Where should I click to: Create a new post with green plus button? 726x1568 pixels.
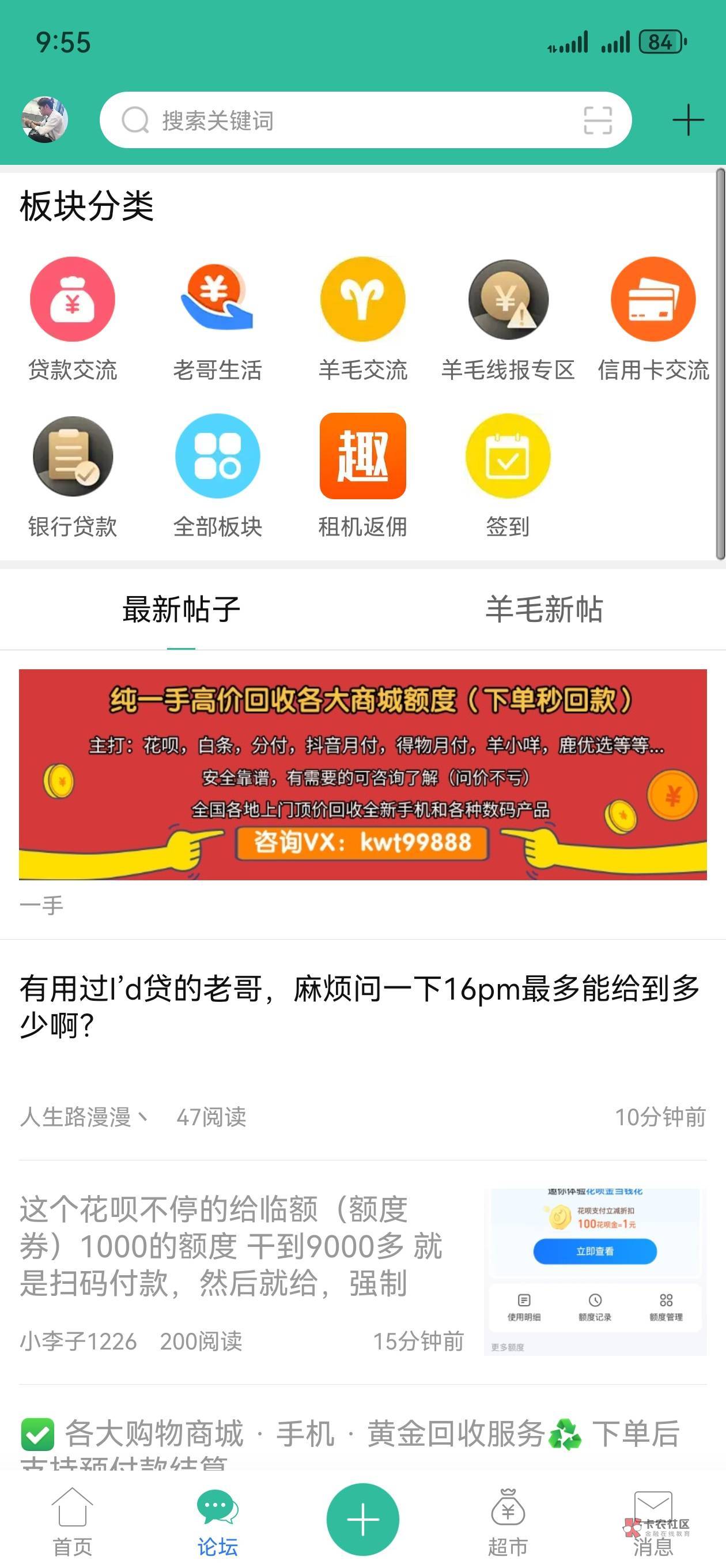pos(362,1520)
